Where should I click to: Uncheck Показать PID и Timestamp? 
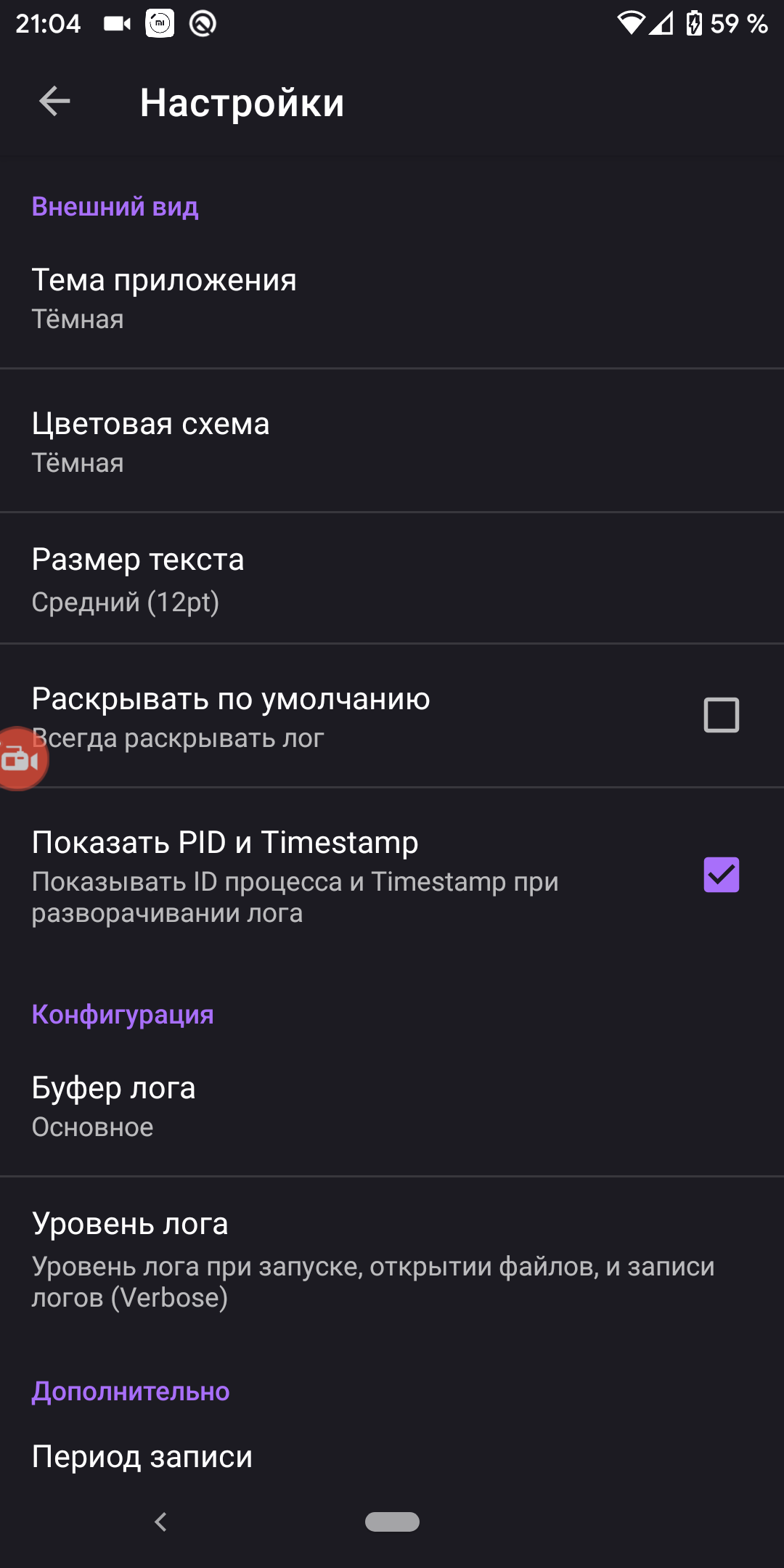pos(721,875)
